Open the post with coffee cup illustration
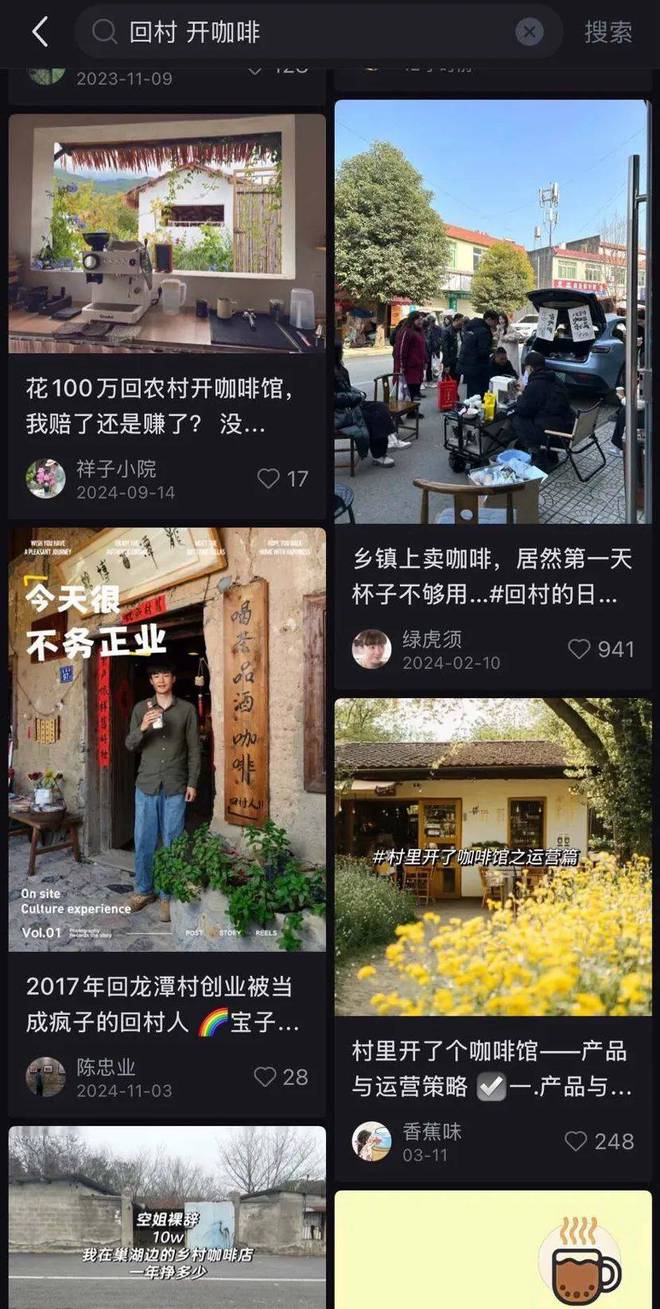Viewport: 660px width, 1309px height. [493, 1250]
